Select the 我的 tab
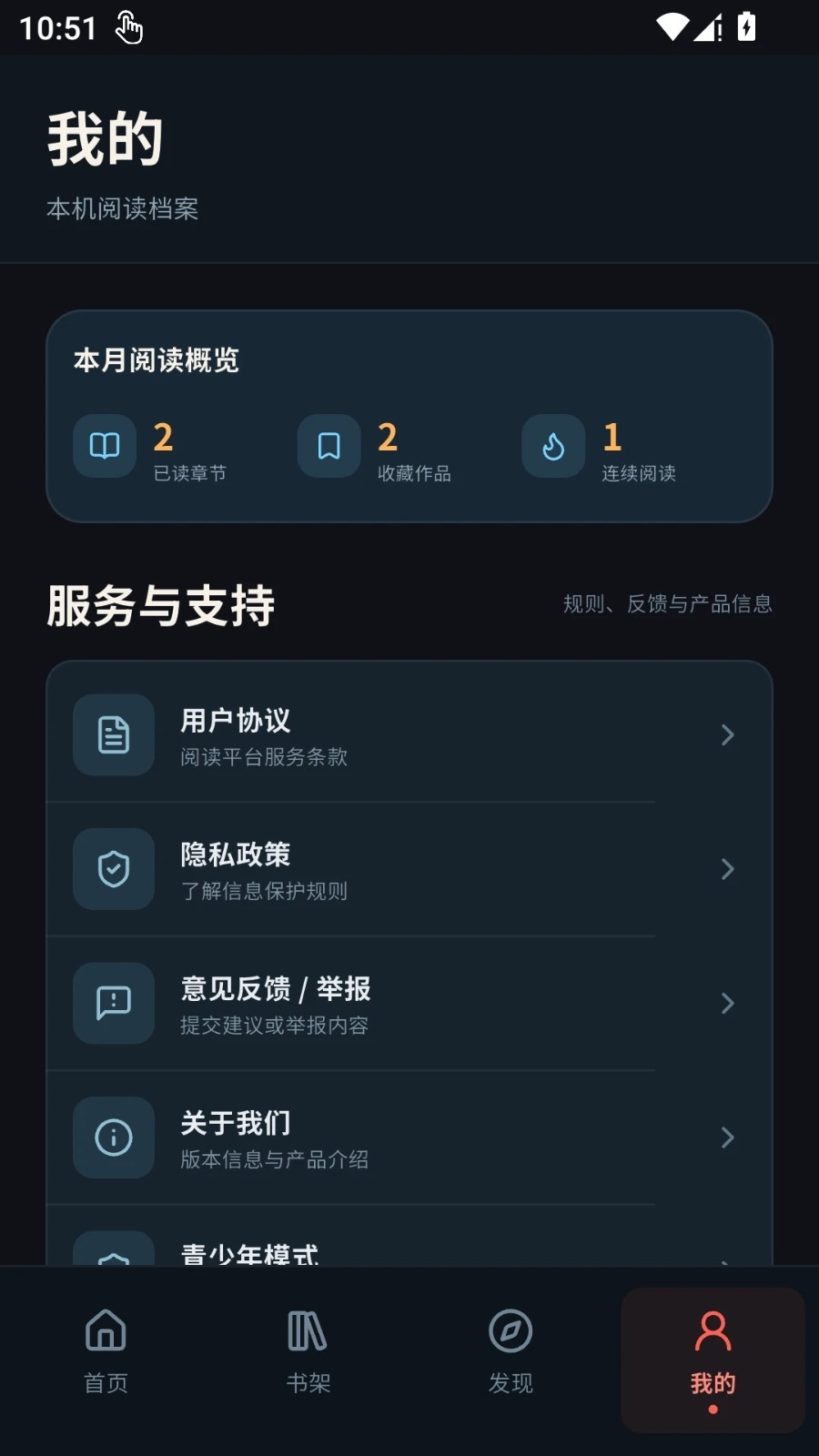 pyautogui.click(x=713, y=1360)
